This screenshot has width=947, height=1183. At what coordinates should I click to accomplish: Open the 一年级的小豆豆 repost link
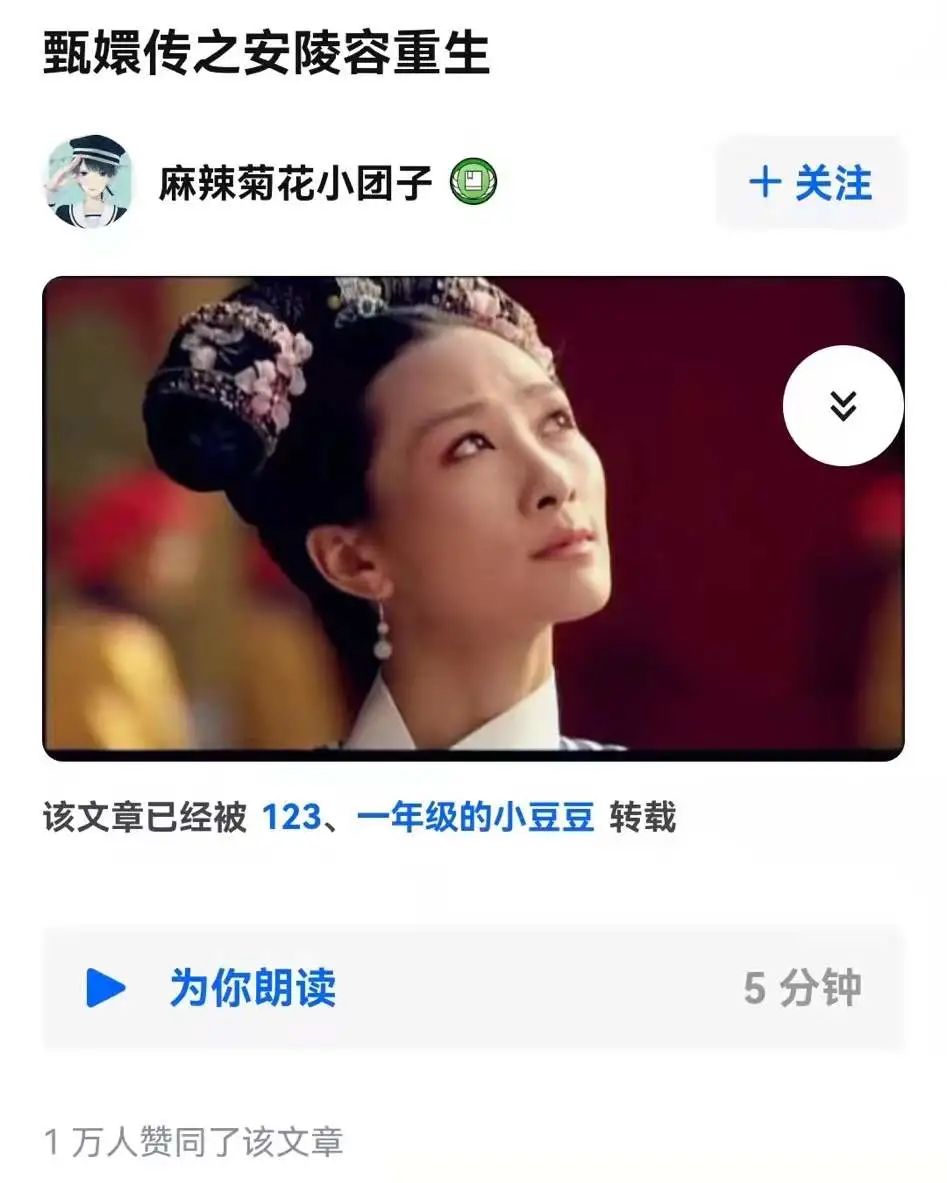[475, 818]
